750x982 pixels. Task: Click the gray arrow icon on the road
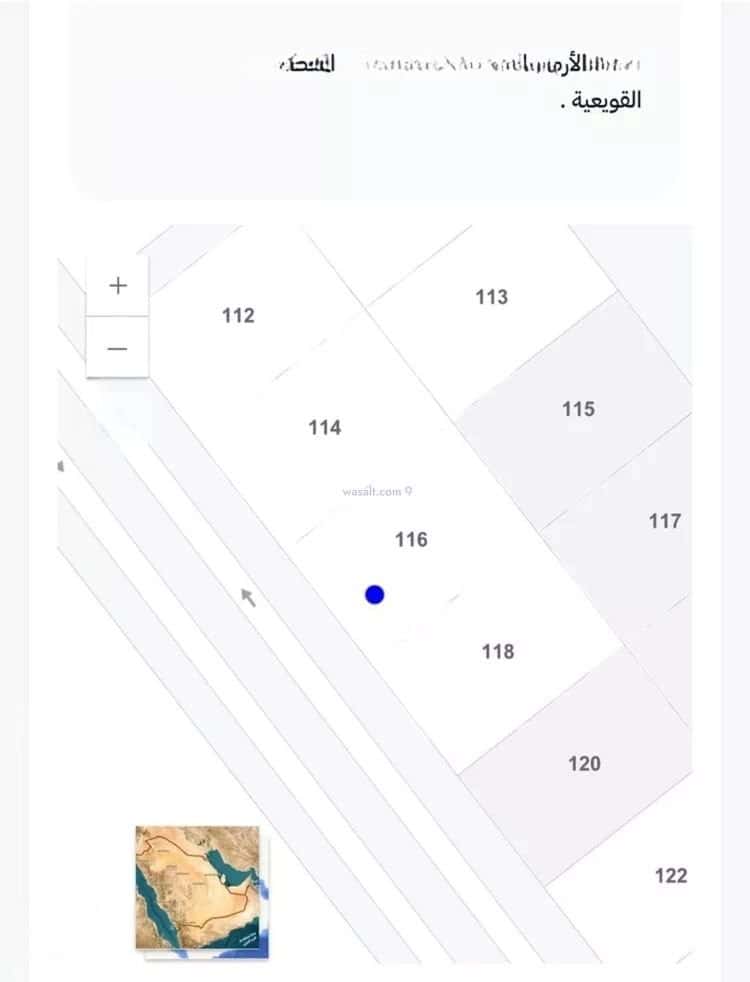247,598
